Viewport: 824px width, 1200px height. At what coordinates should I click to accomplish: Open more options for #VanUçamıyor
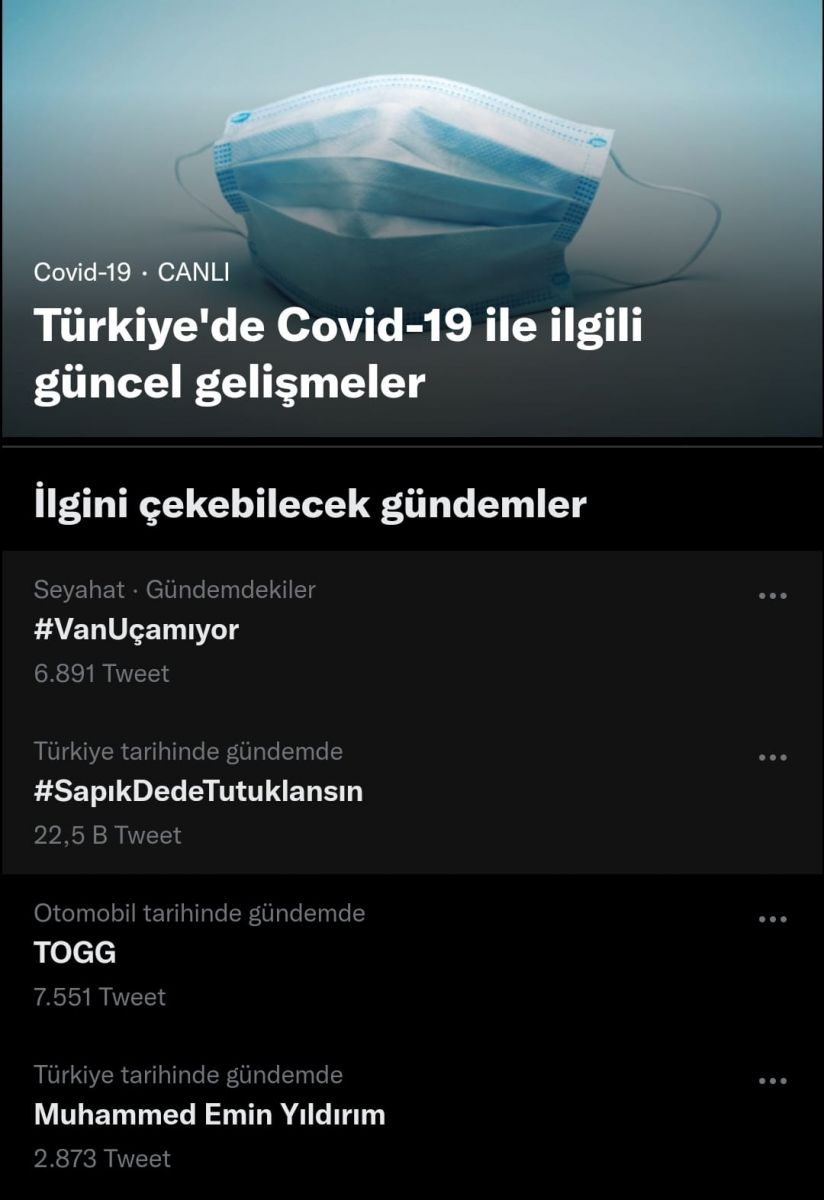point(772,596)
